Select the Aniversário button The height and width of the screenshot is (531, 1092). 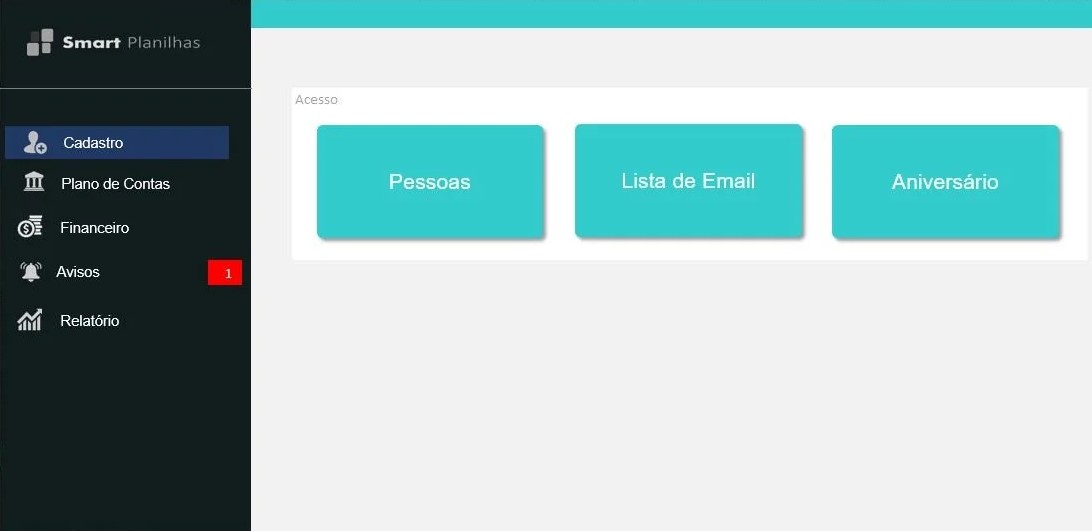pyautogui.click(x=945, y=182)
